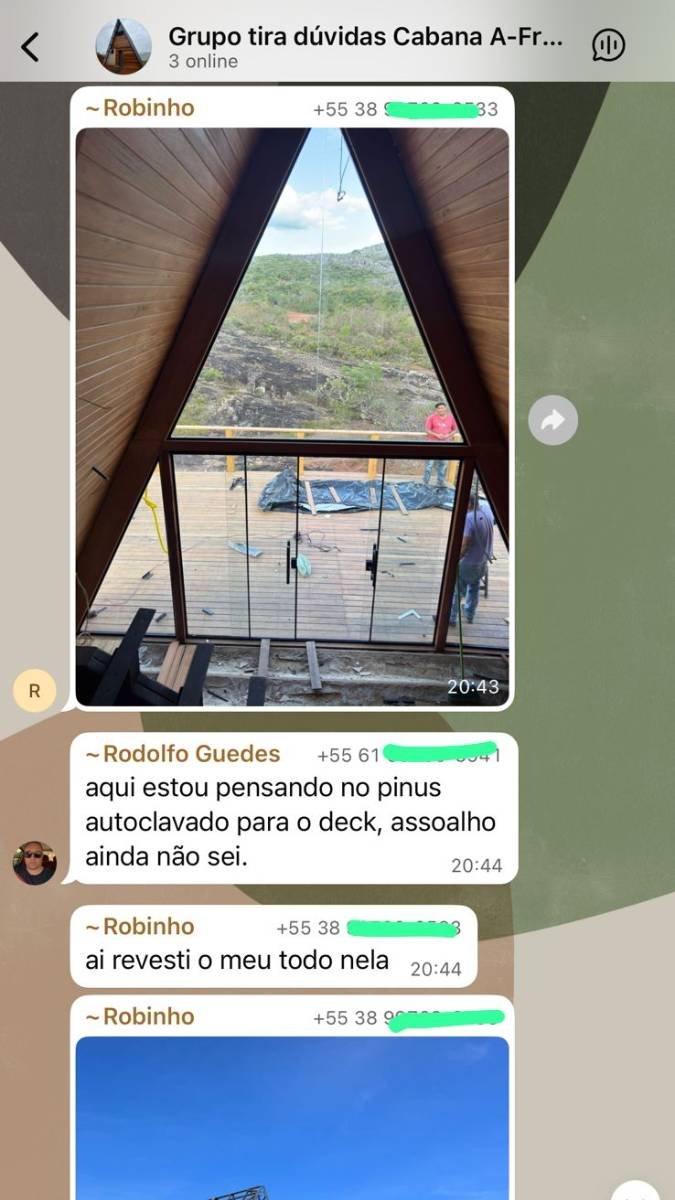Open Robinho's blue sky photo

tap(292, 1115)
